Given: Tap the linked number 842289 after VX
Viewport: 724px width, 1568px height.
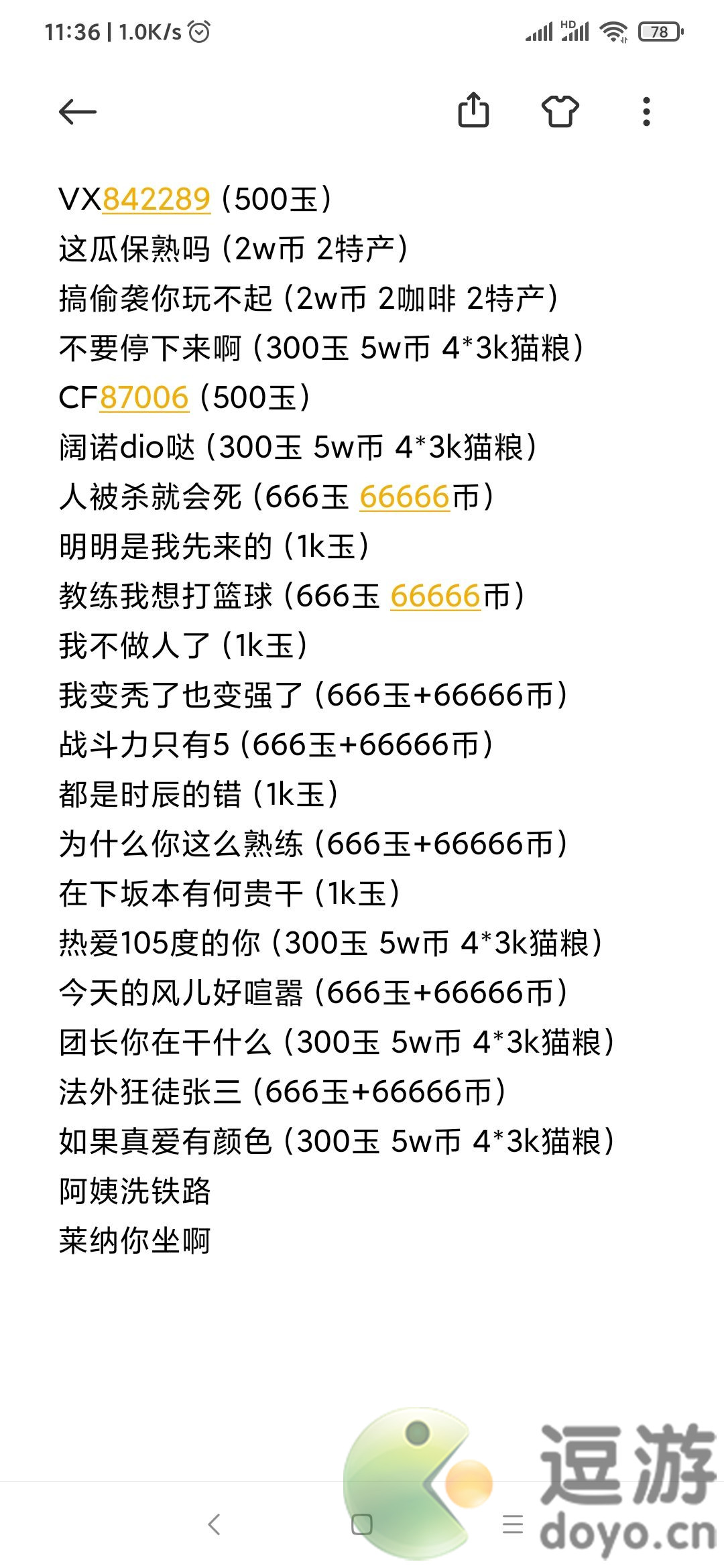Looking at the screenshot, I should click(x=157, y=199).
